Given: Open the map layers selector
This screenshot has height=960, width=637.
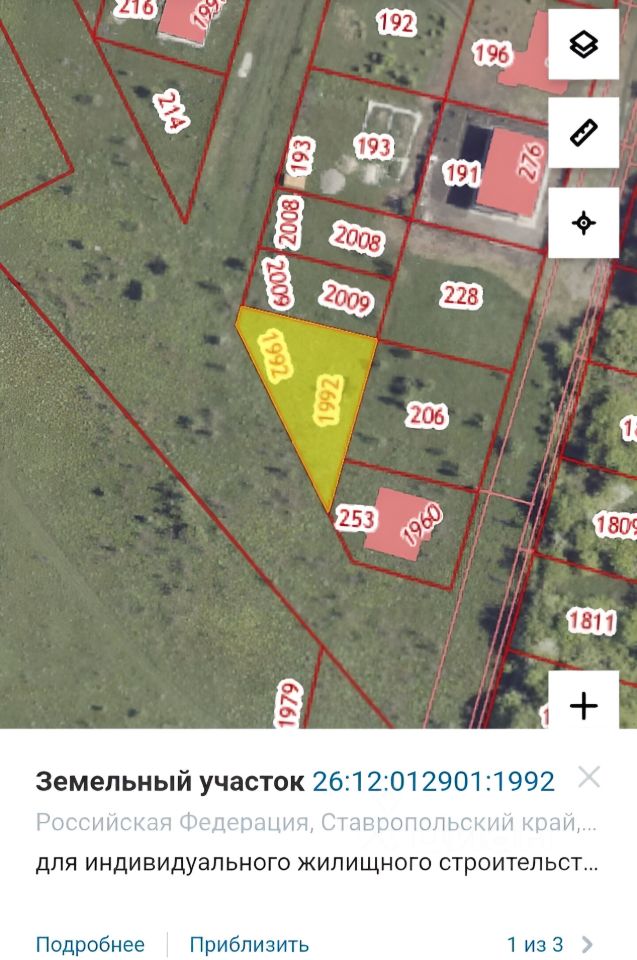Looking at the screenshot, I should (583, 44).
